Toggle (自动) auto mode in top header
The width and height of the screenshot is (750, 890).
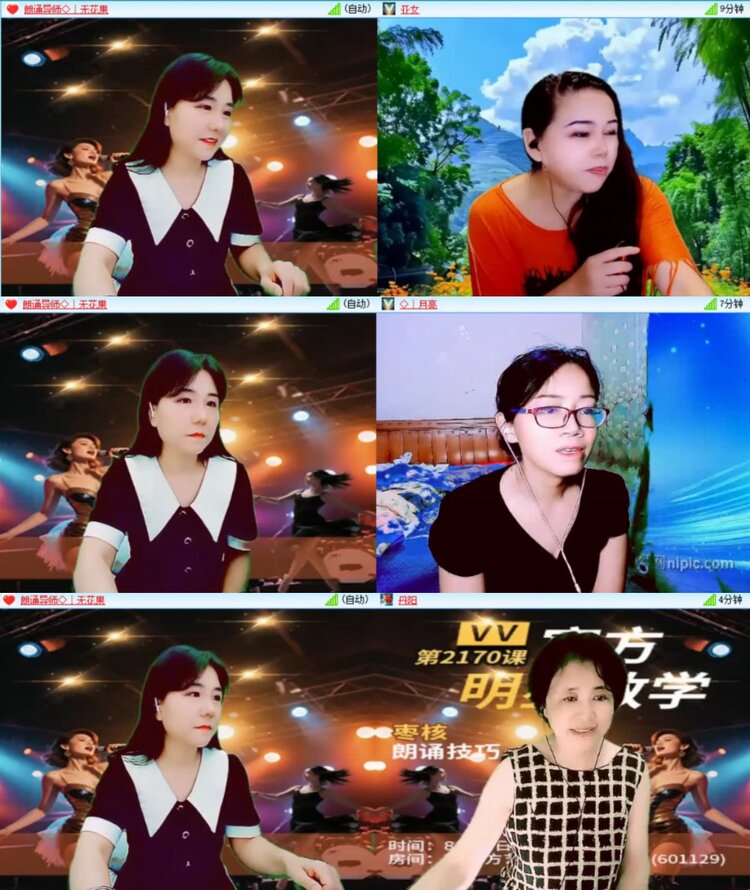click(357, 10)
